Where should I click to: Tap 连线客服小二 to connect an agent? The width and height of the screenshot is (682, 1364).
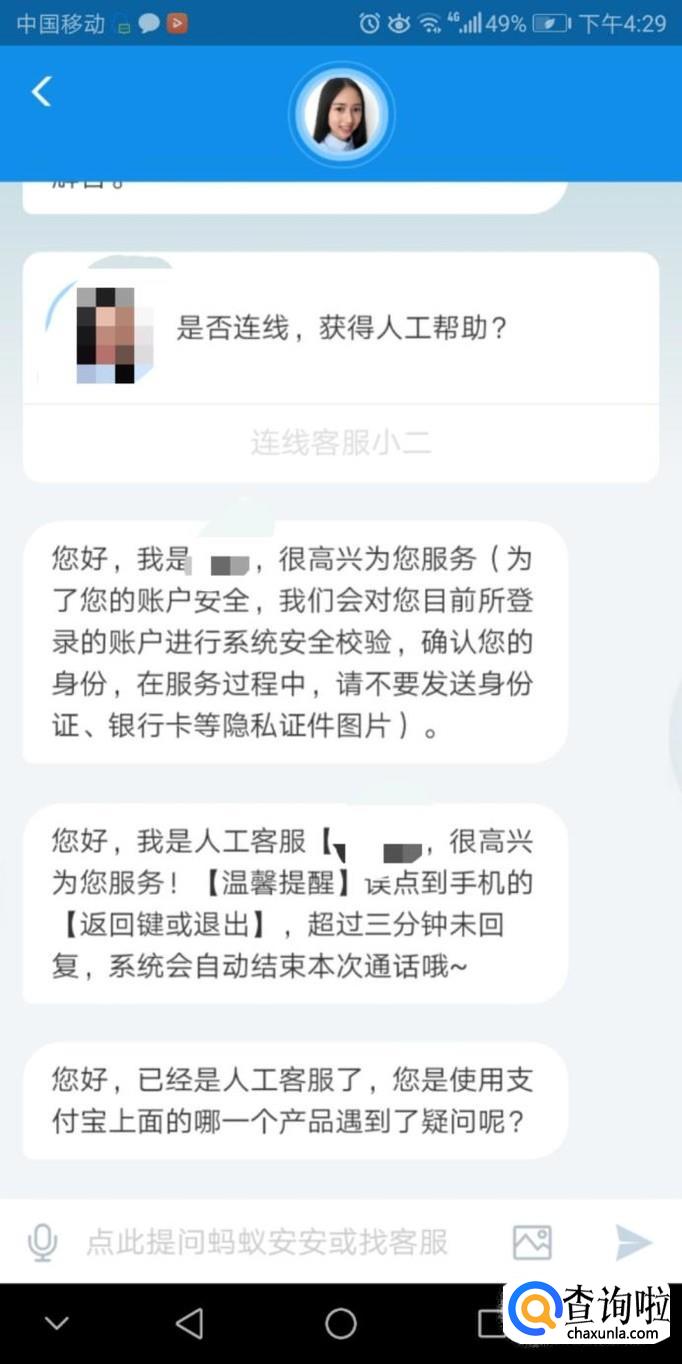[340, 443]
